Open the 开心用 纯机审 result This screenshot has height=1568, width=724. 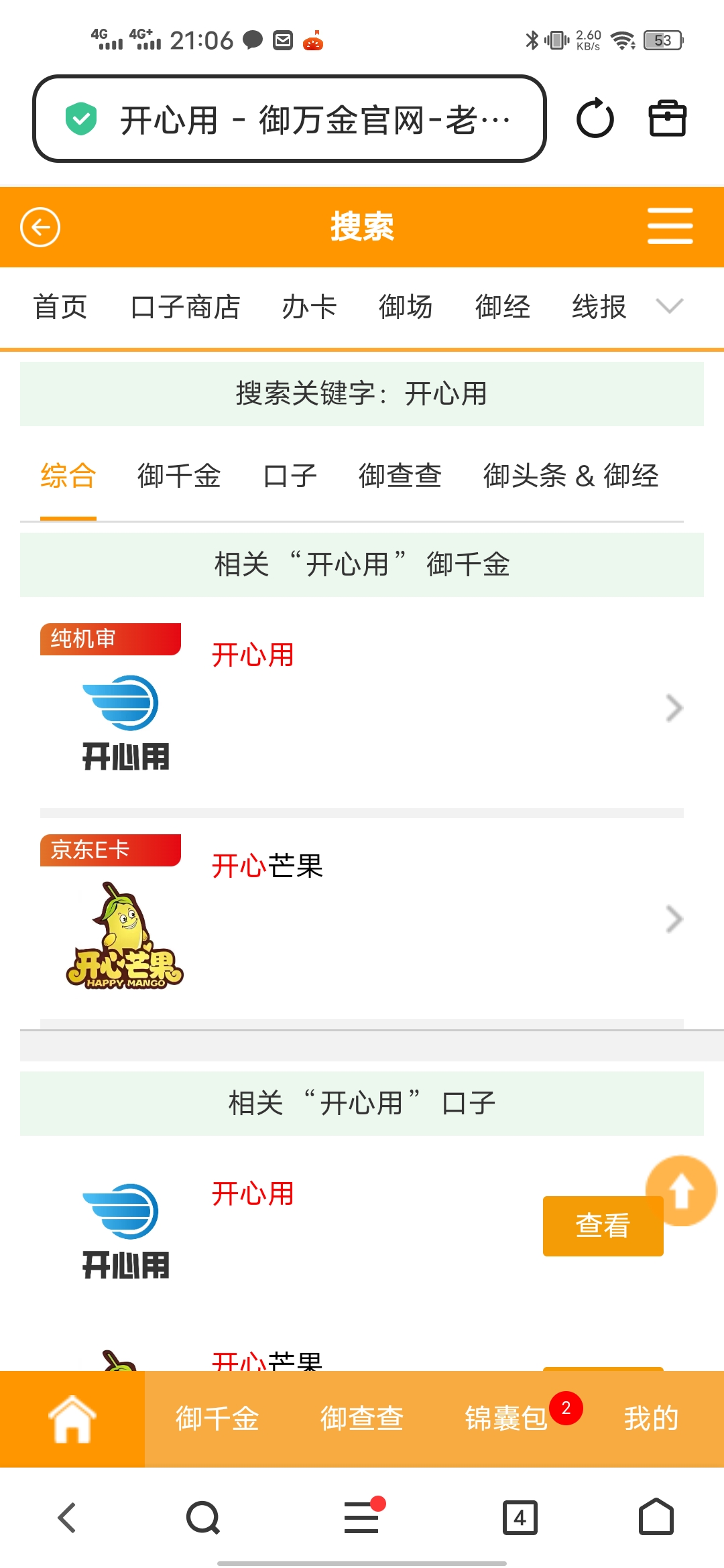[x=362, y=707]
